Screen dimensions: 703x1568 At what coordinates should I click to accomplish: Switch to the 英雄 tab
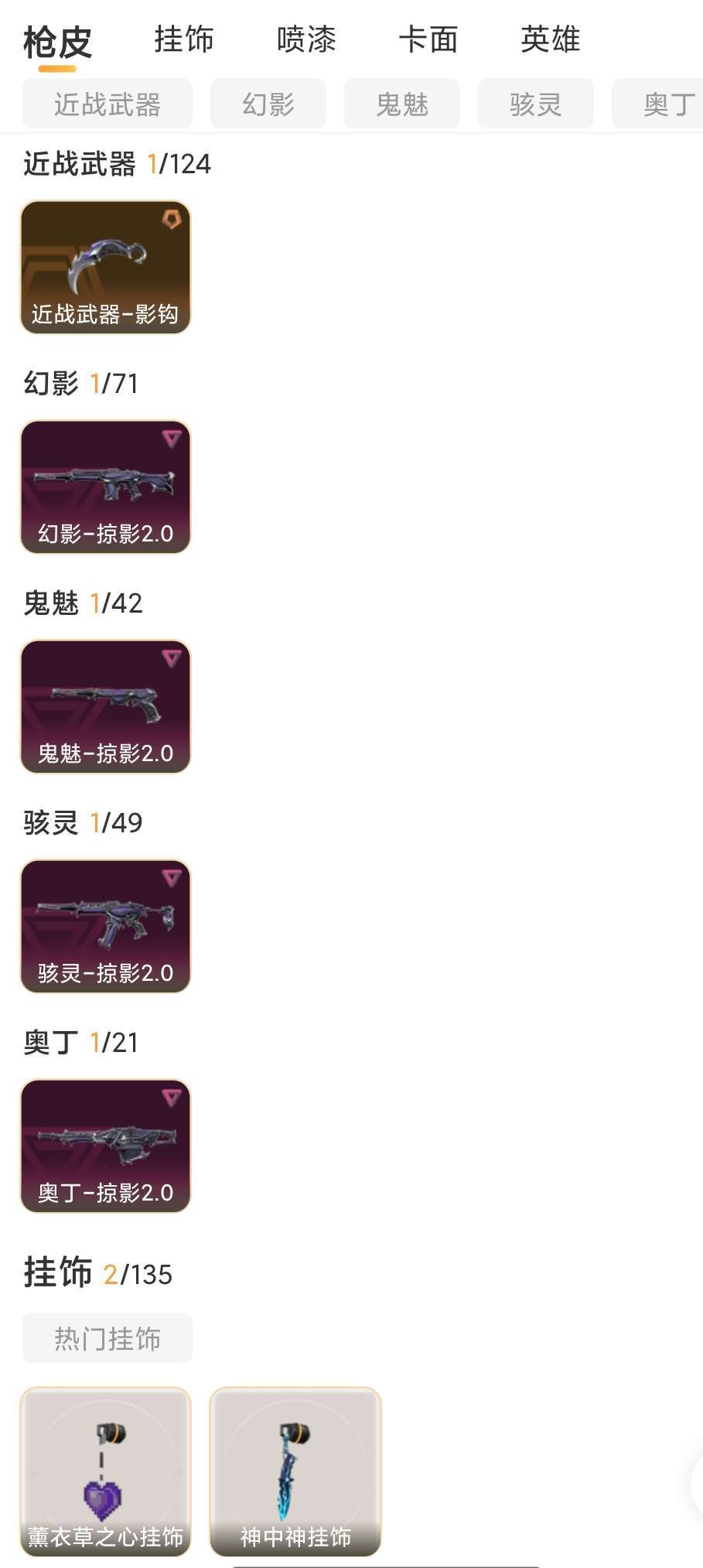(x=550, y=40)
